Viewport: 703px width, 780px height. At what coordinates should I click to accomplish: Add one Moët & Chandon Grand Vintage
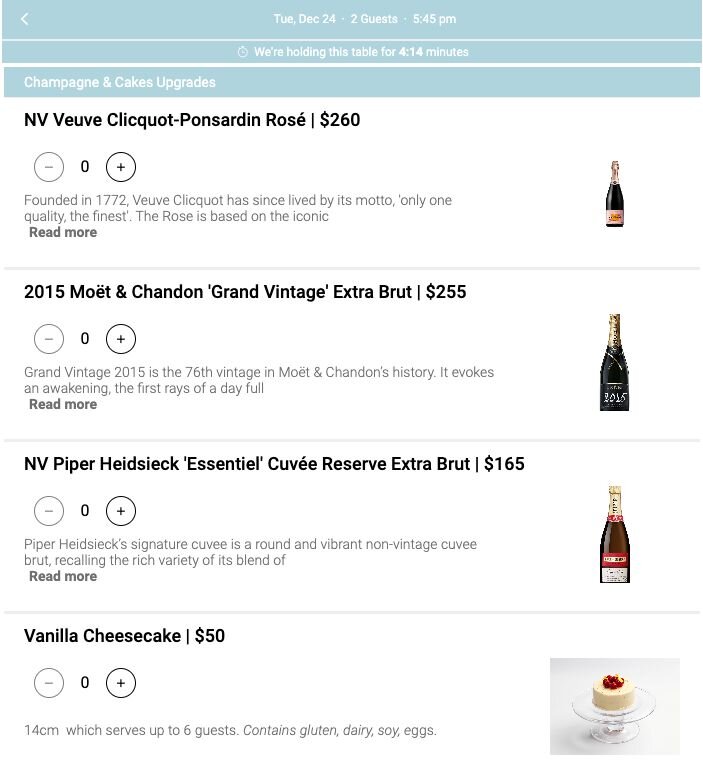(x=120, y=339)
